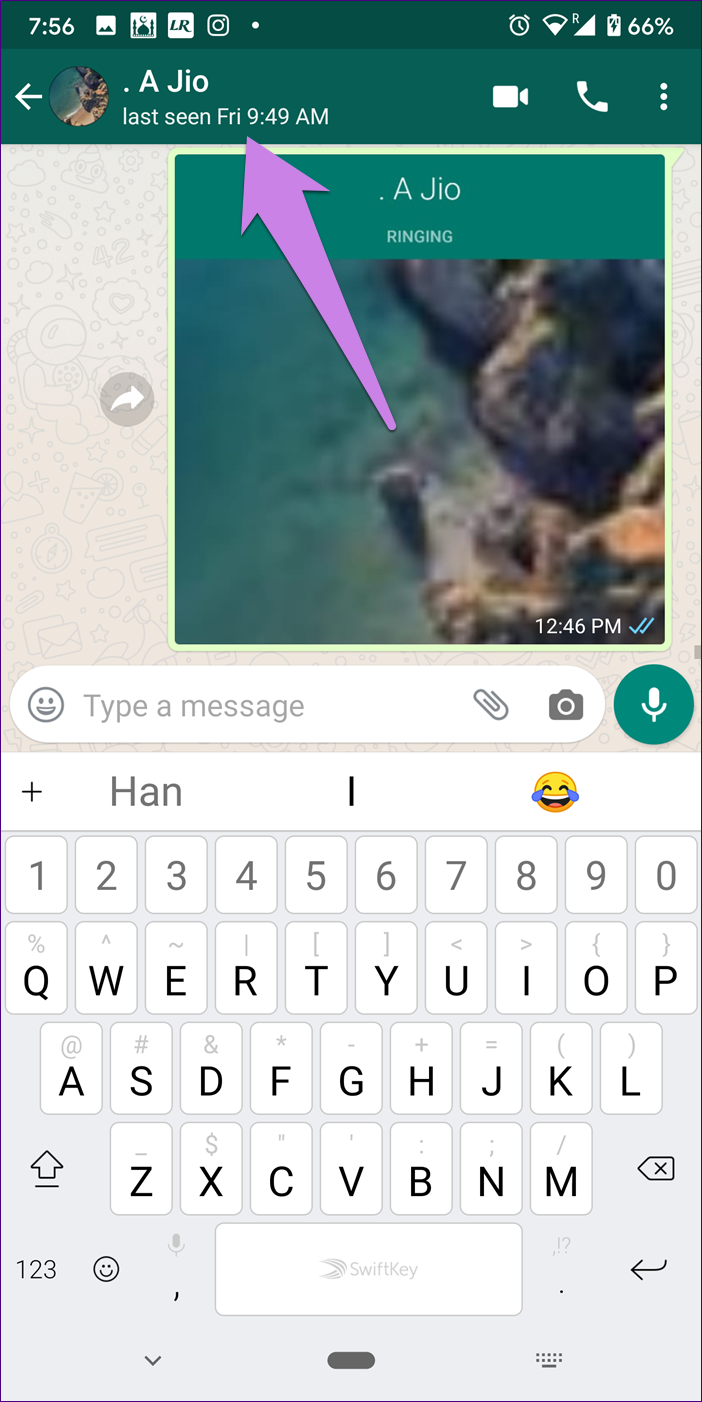The width and height of the screenshot is (702, 1402).
Task: Record a voice message with the mic button
Action: point(654,705)
